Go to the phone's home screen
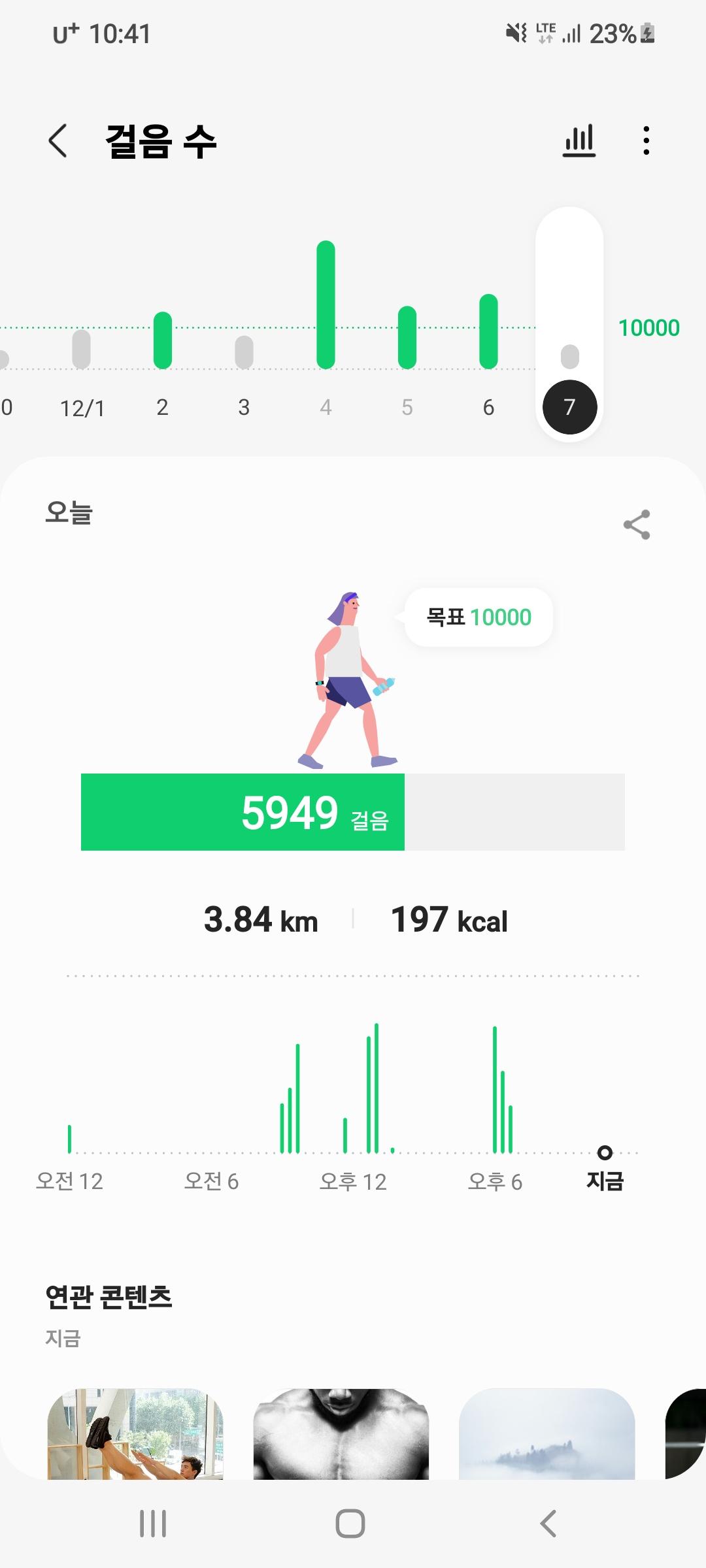This screenshot has height=1568, width=706. [350, 1524]
